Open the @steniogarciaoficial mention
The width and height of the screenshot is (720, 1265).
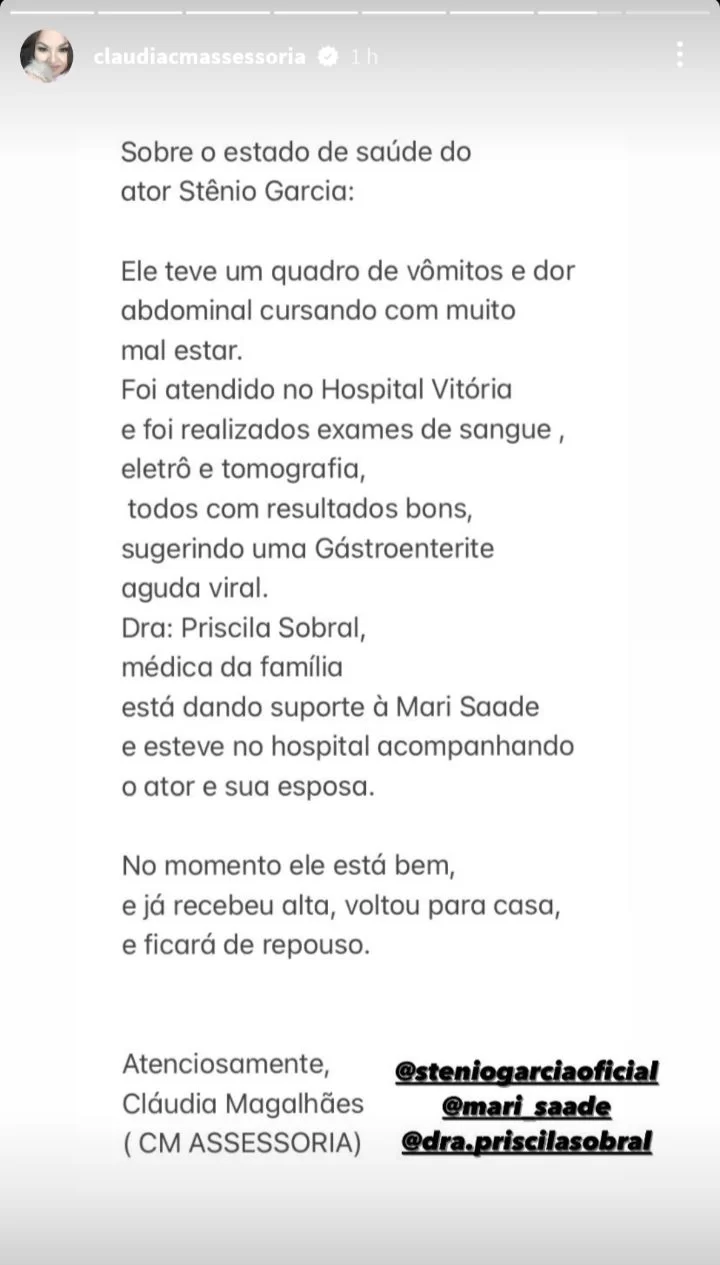[527, 1072]
